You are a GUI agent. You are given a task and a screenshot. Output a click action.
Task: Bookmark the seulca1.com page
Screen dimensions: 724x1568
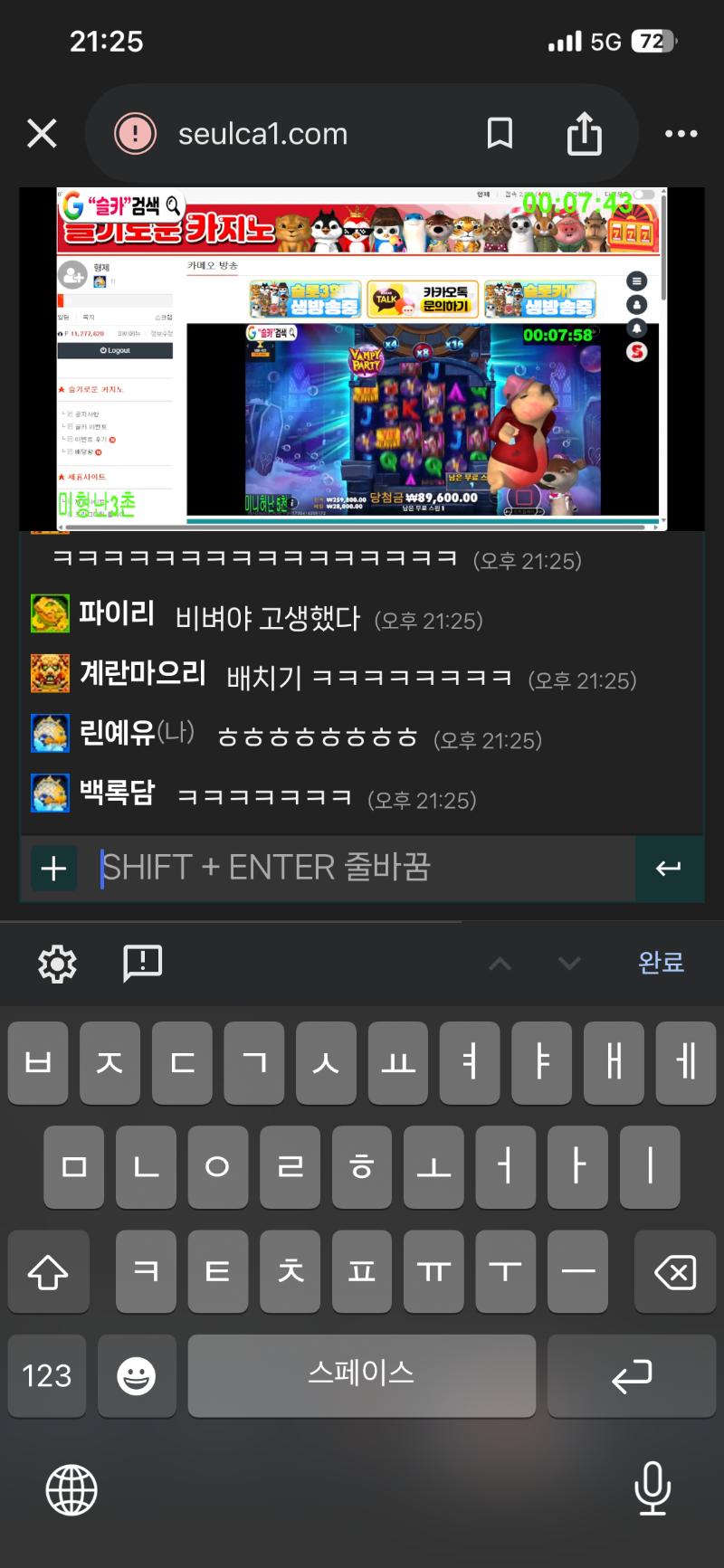[x=500, y=134]
